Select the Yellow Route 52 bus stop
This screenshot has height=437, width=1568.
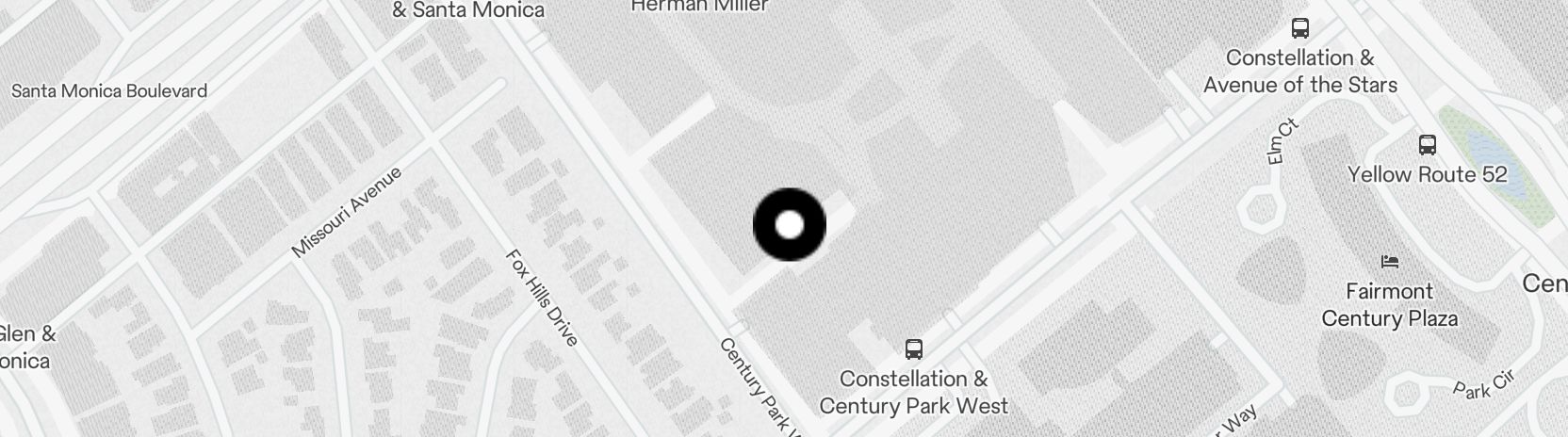(1427, 145)
